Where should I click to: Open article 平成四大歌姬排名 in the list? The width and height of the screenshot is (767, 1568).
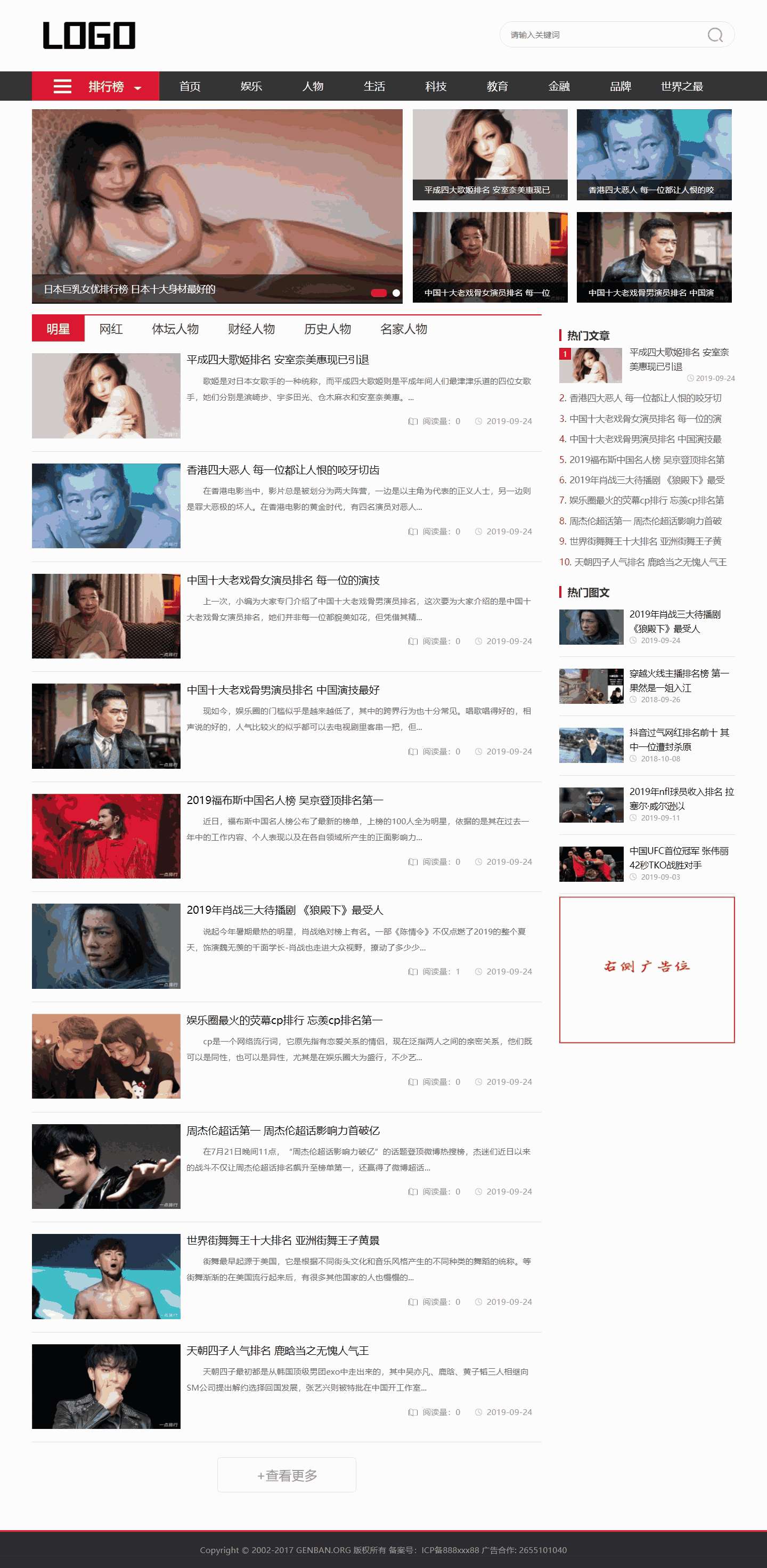(x=278, y=360)
